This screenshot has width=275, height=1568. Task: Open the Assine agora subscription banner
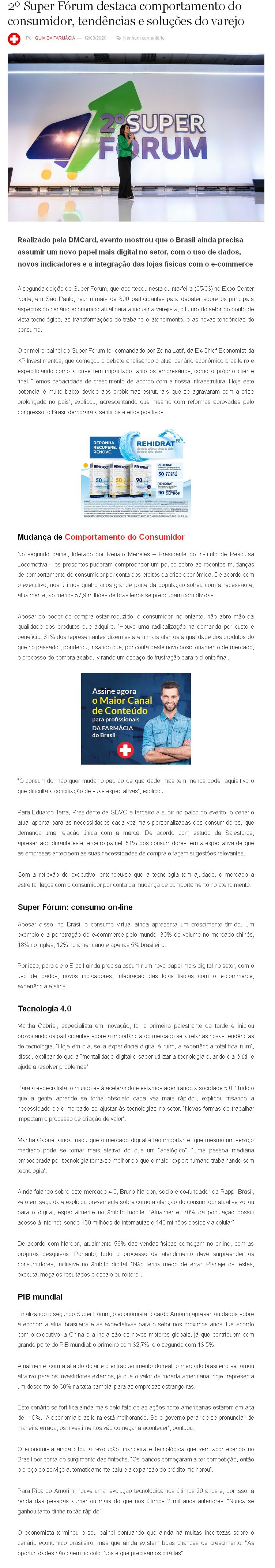click(136, 718)
